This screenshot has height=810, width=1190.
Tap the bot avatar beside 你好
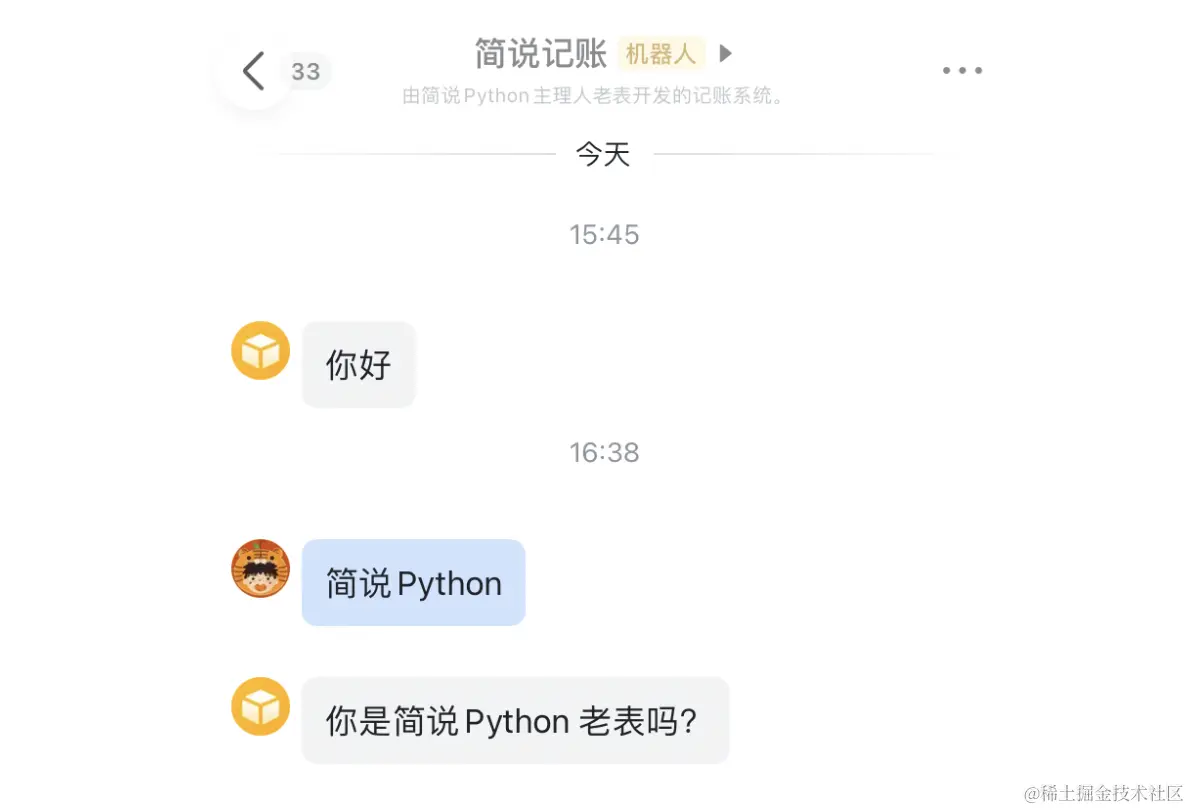pyautogui.click(x=261, y=351)
